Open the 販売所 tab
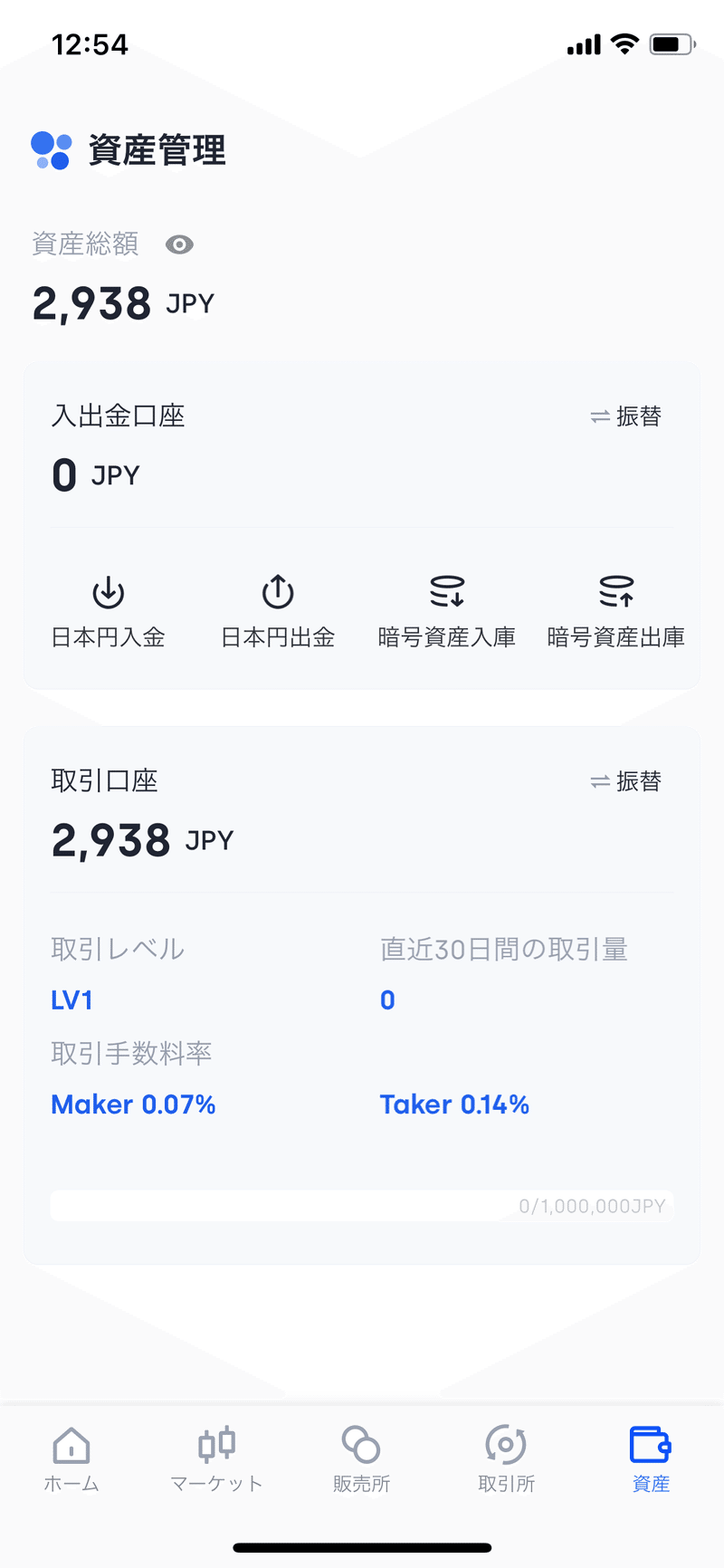This screenshot has height=1568, width=724. tap(361, 1459)
